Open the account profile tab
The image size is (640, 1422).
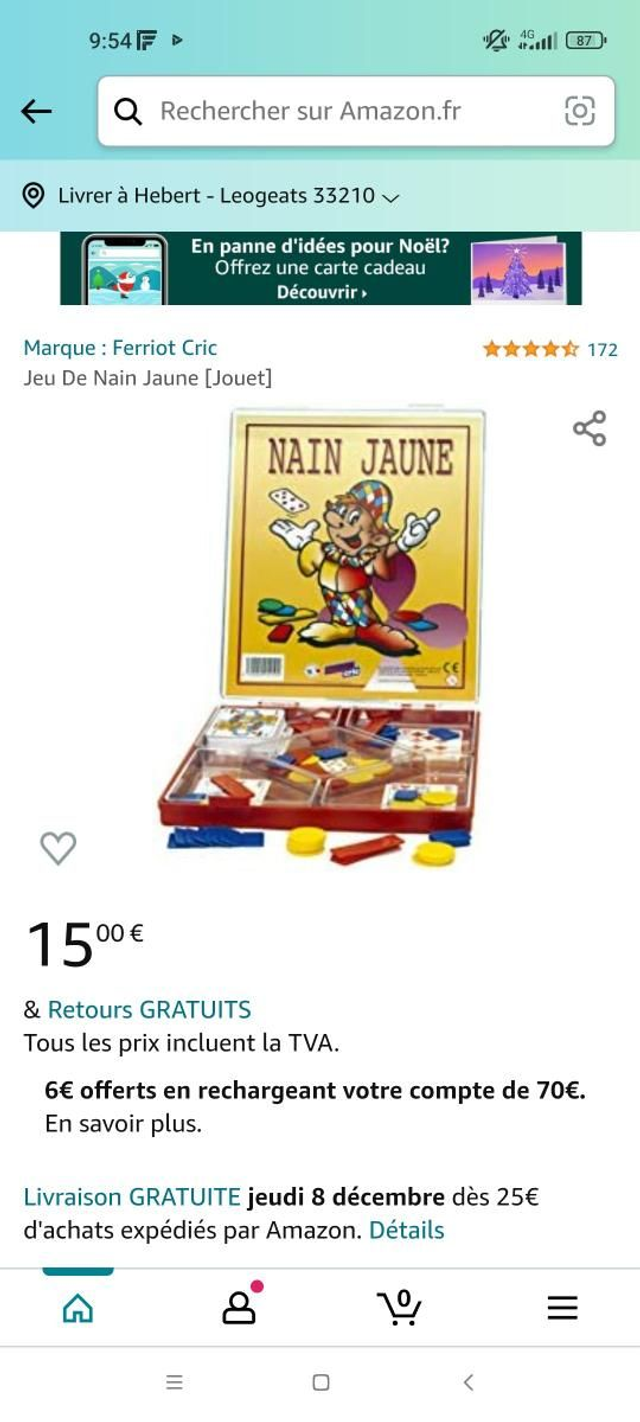(x=239, y=1307)
